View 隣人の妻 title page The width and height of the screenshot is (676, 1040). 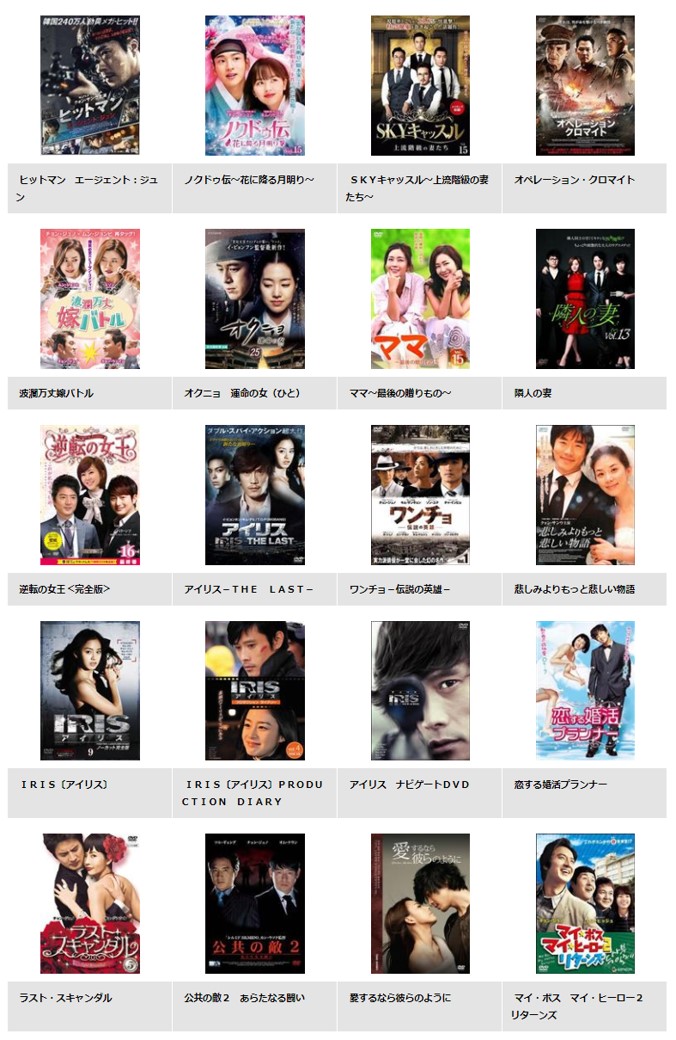pyautogui.click(x=532, y=393)
